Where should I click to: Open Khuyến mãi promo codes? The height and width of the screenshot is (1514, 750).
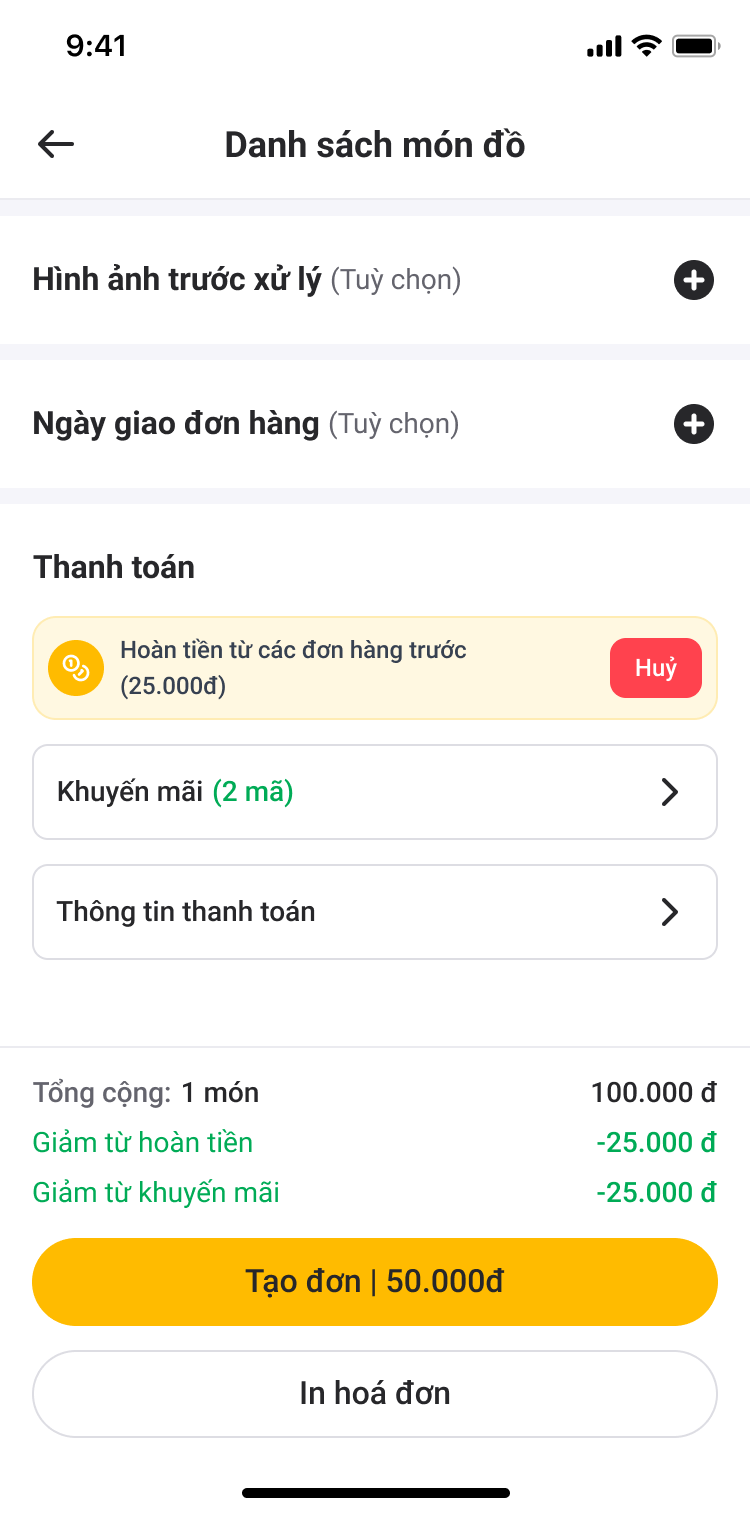click(x=375, y=792)
